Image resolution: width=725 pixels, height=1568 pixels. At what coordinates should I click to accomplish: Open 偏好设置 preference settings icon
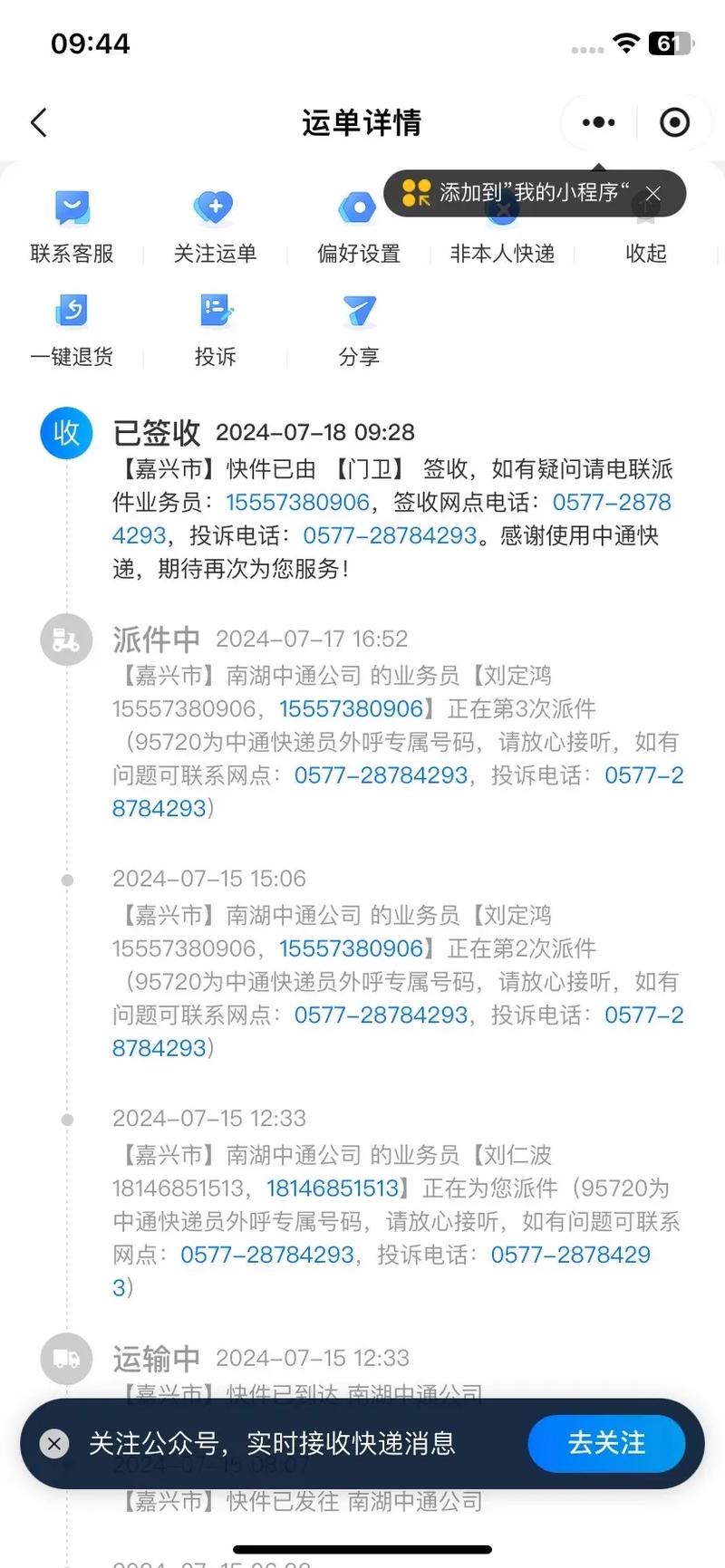click(358, 225)
